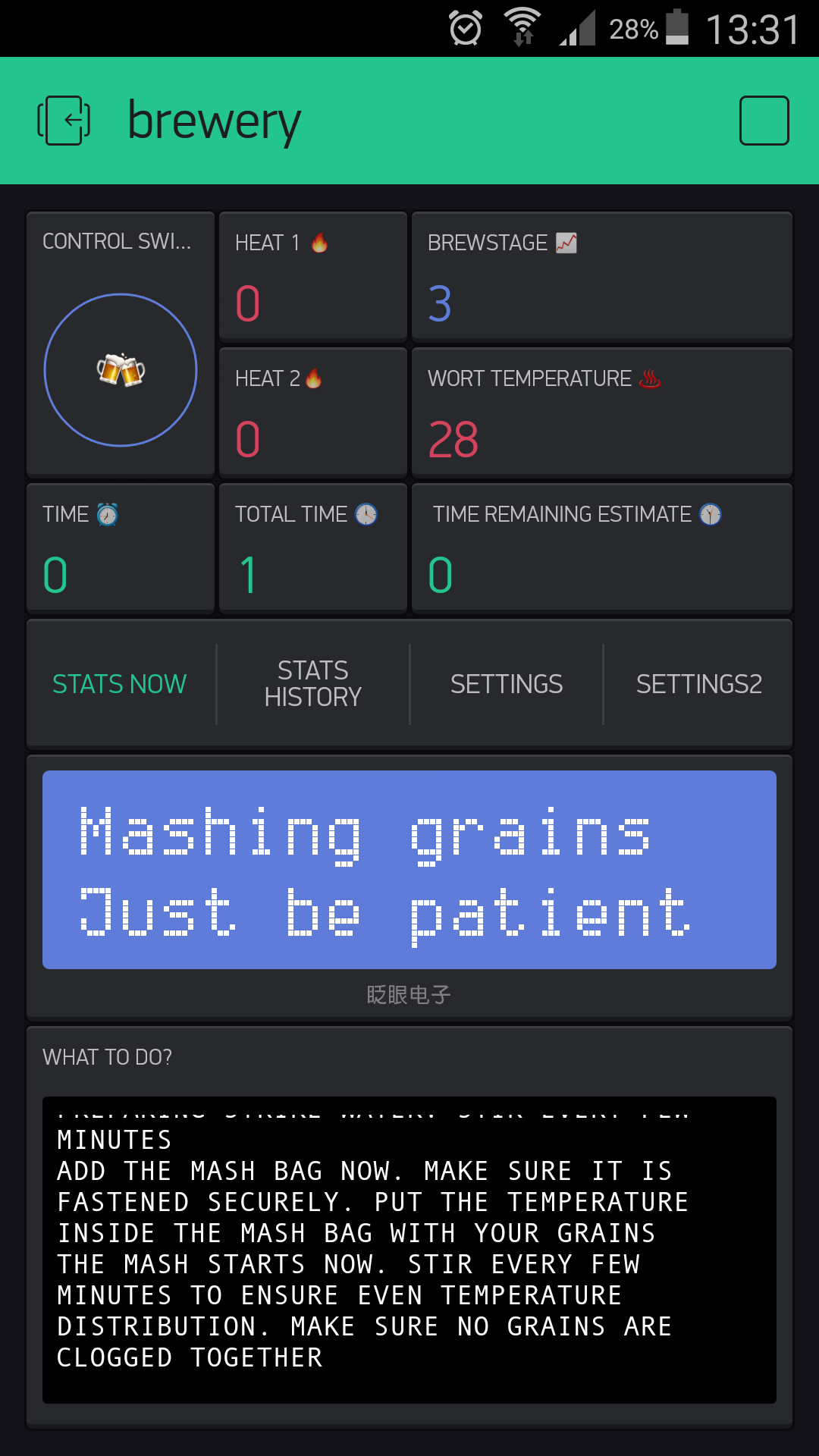Toggle the beer mugs control switch button
819x1456 pixels.
coord(121,370)
